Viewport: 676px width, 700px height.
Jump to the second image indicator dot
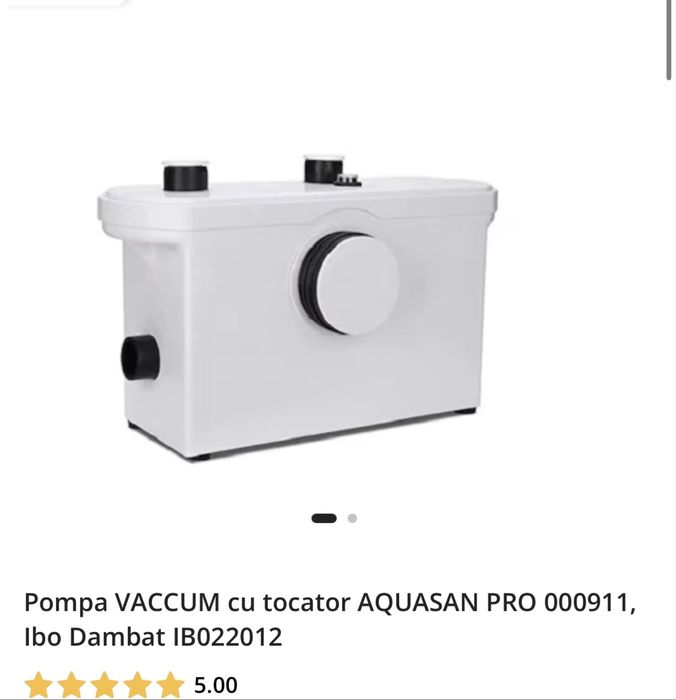coord(352,518)
